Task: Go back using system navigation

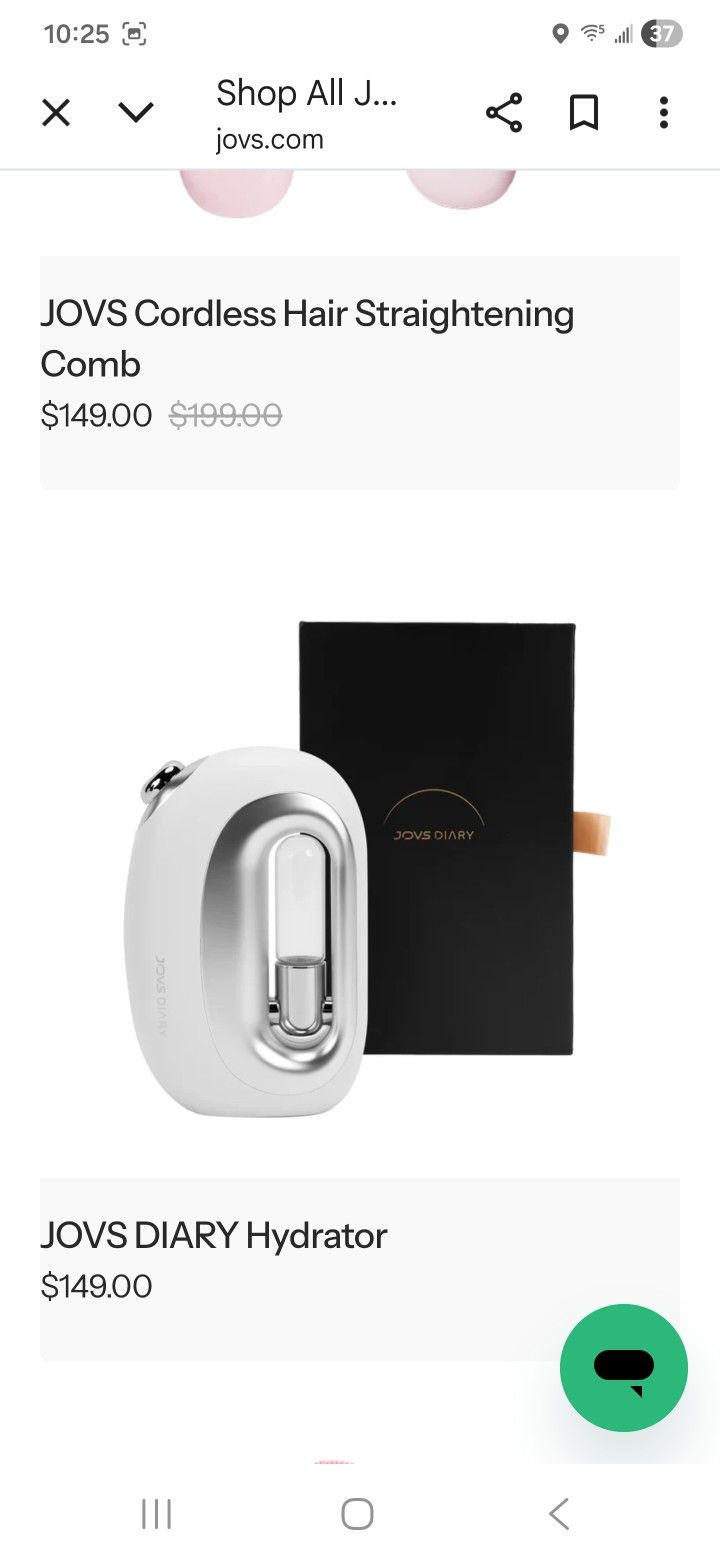Action: pos(559,1513)
